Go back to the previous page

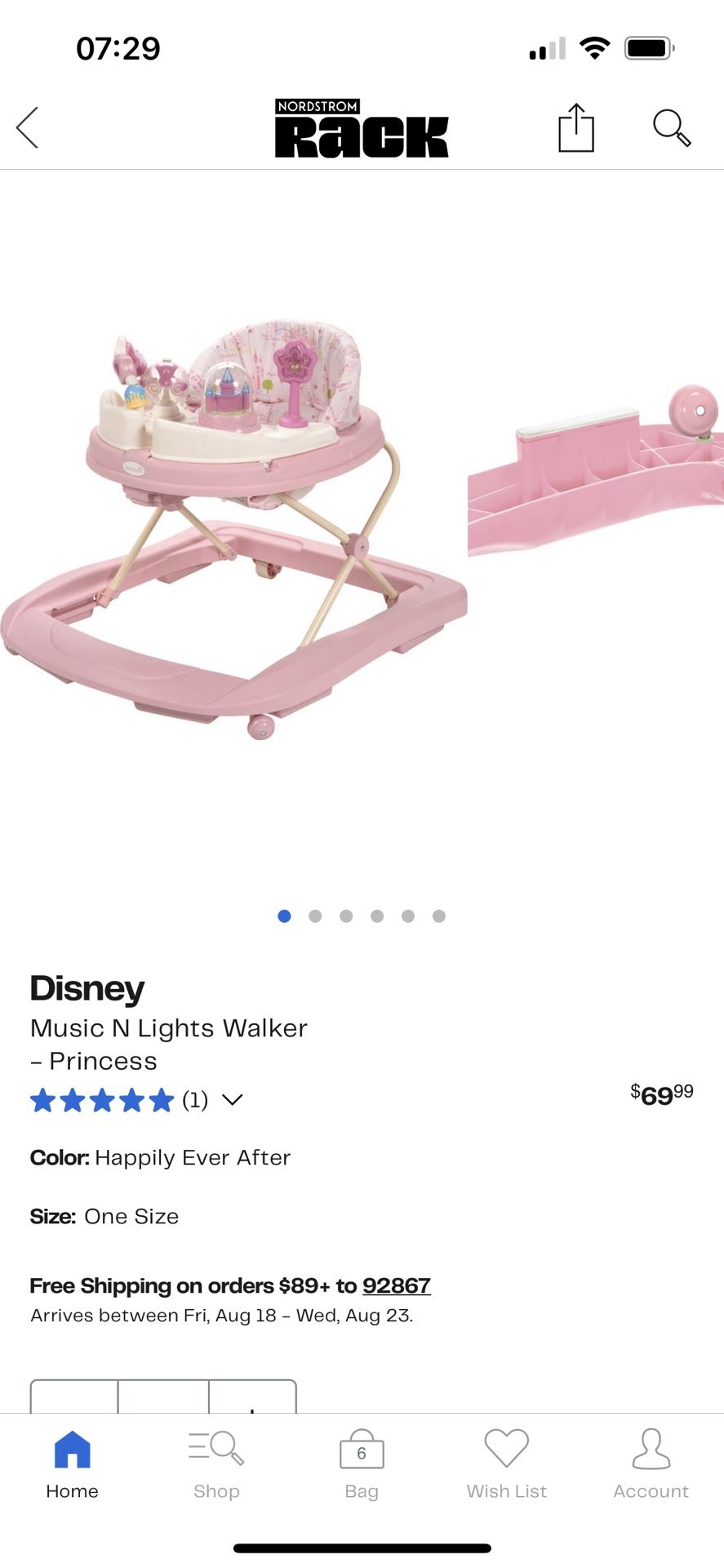[28, 128]
